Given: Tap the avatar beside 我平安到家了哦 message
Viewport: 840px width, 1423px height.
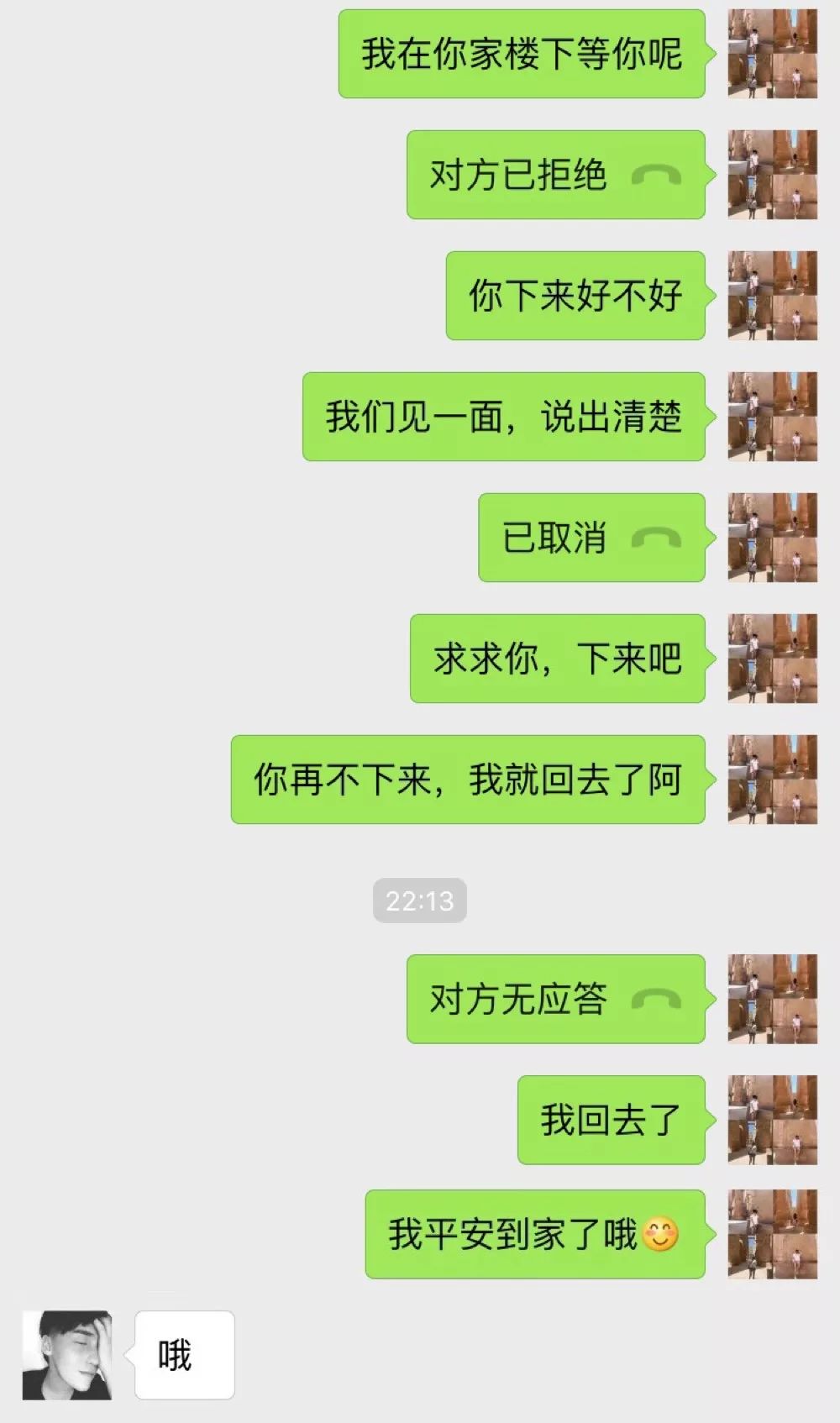Looking at the screenshot, I should [773, 1234].
